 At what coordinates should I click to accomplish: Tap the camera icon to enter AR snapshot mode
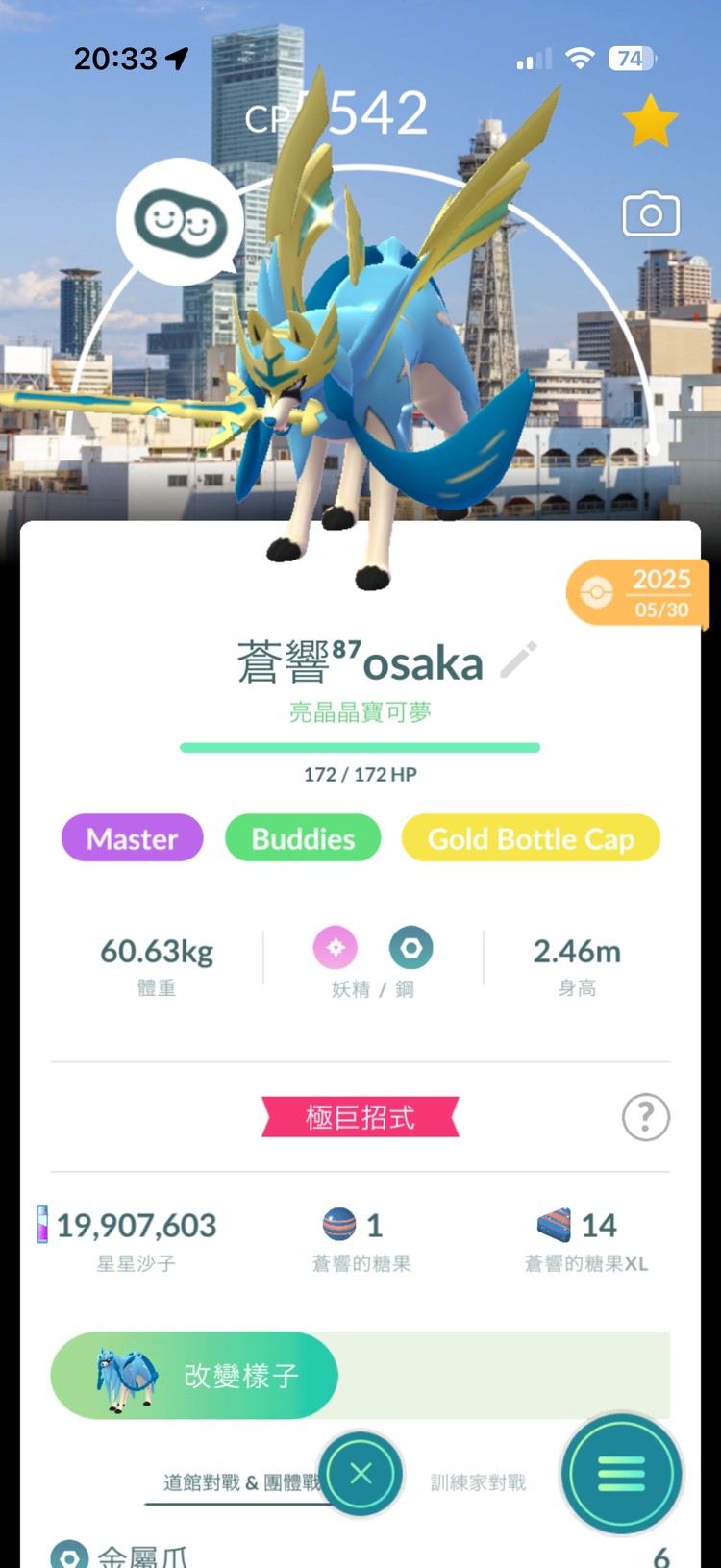pyautogui.click(x=650, y=216)
